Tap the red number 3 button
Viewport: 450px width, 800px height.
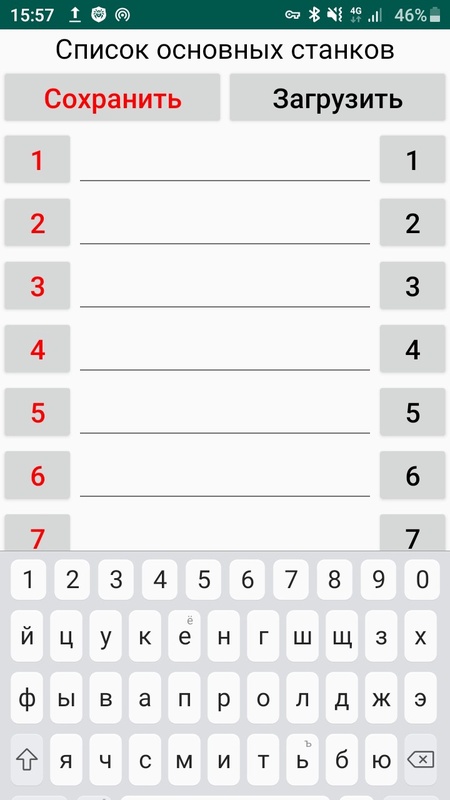tap(37, 286)
